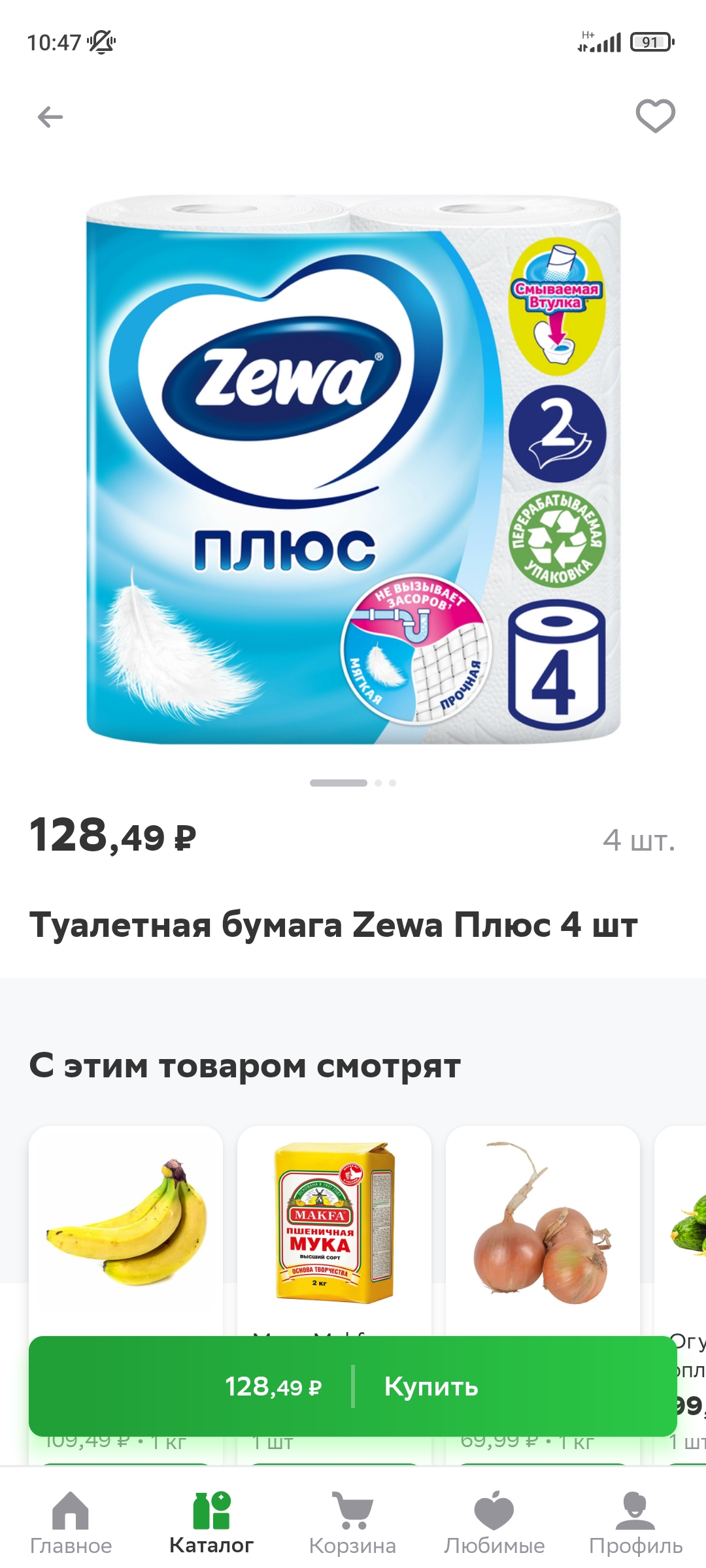Go back using the arrow icon
The width and height of the screenshot is (706, 1568).
coord(50,117)
